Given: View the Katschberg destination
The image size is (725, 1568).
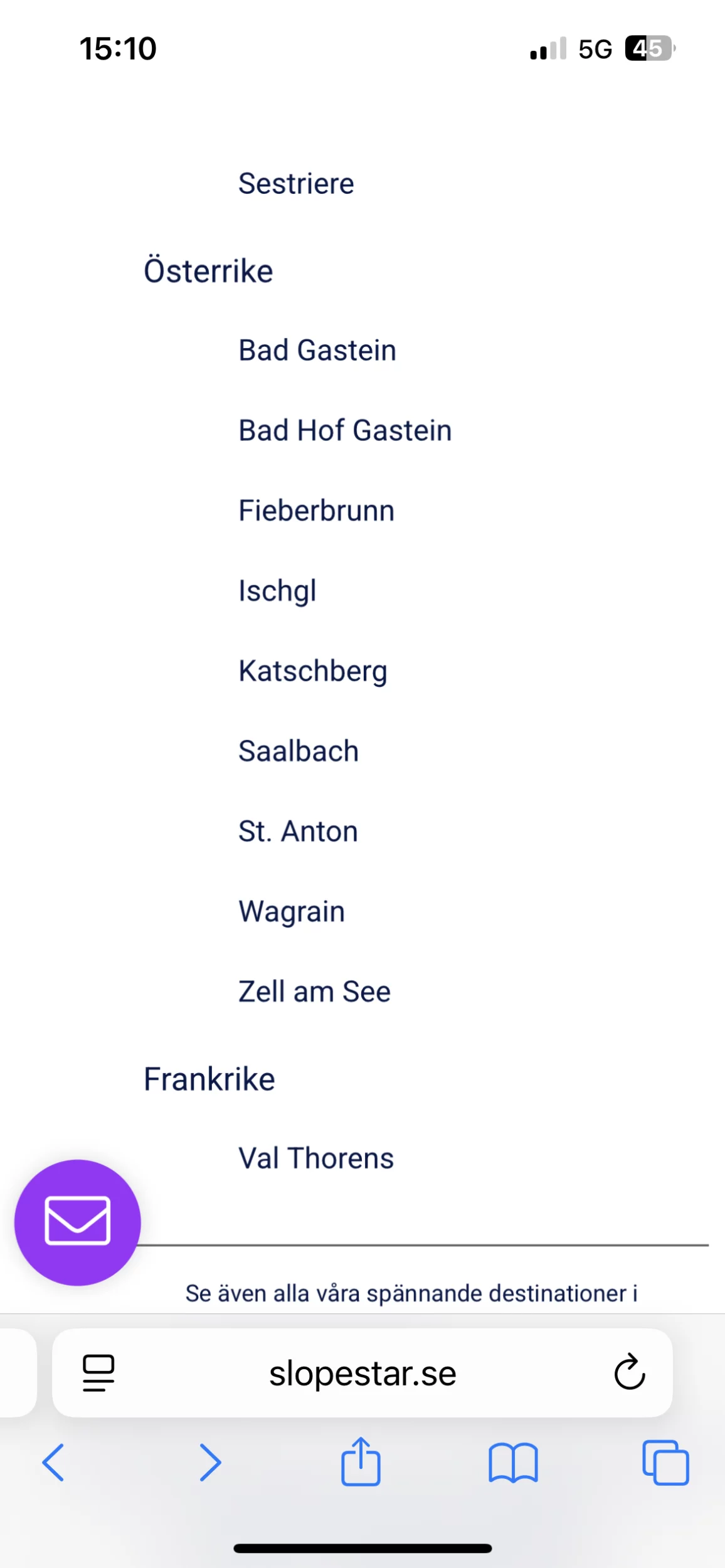Looking at the screenshot, I should (312, 671).
